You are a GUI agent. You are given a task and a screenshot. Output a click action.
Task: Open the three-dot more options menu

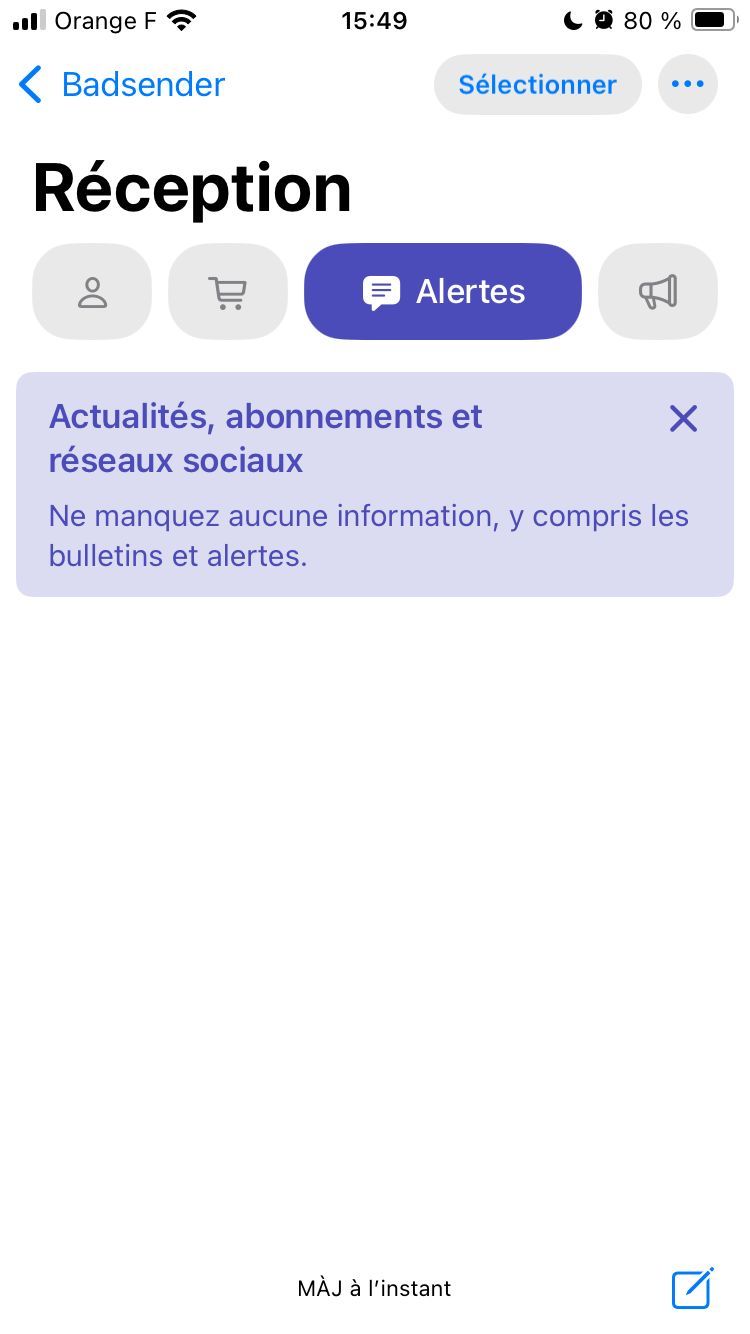pos(688,85)
